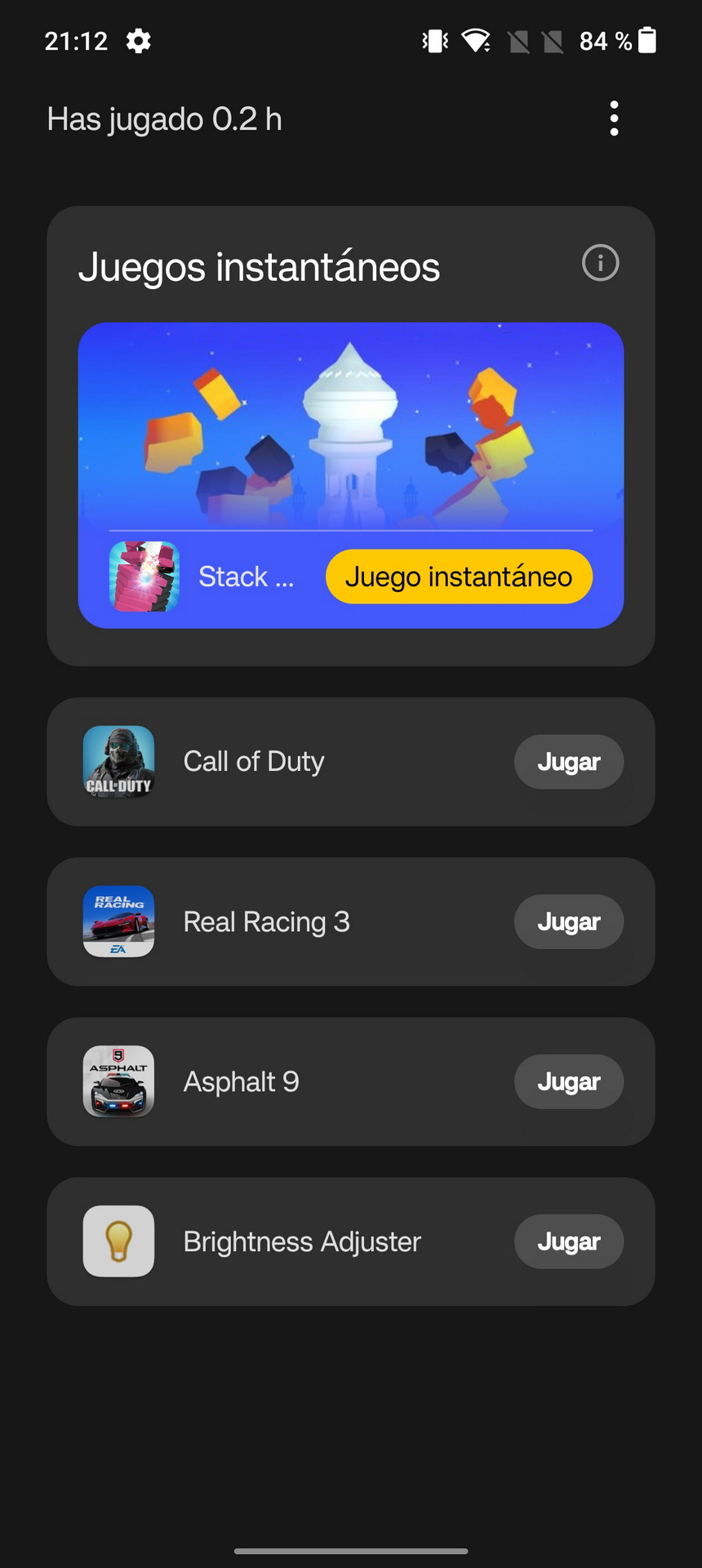Image resolution: width=702 pixels, height=1568 pixels.
Task: Open the Asphalt 9 row
Action: pos(351,1082)
